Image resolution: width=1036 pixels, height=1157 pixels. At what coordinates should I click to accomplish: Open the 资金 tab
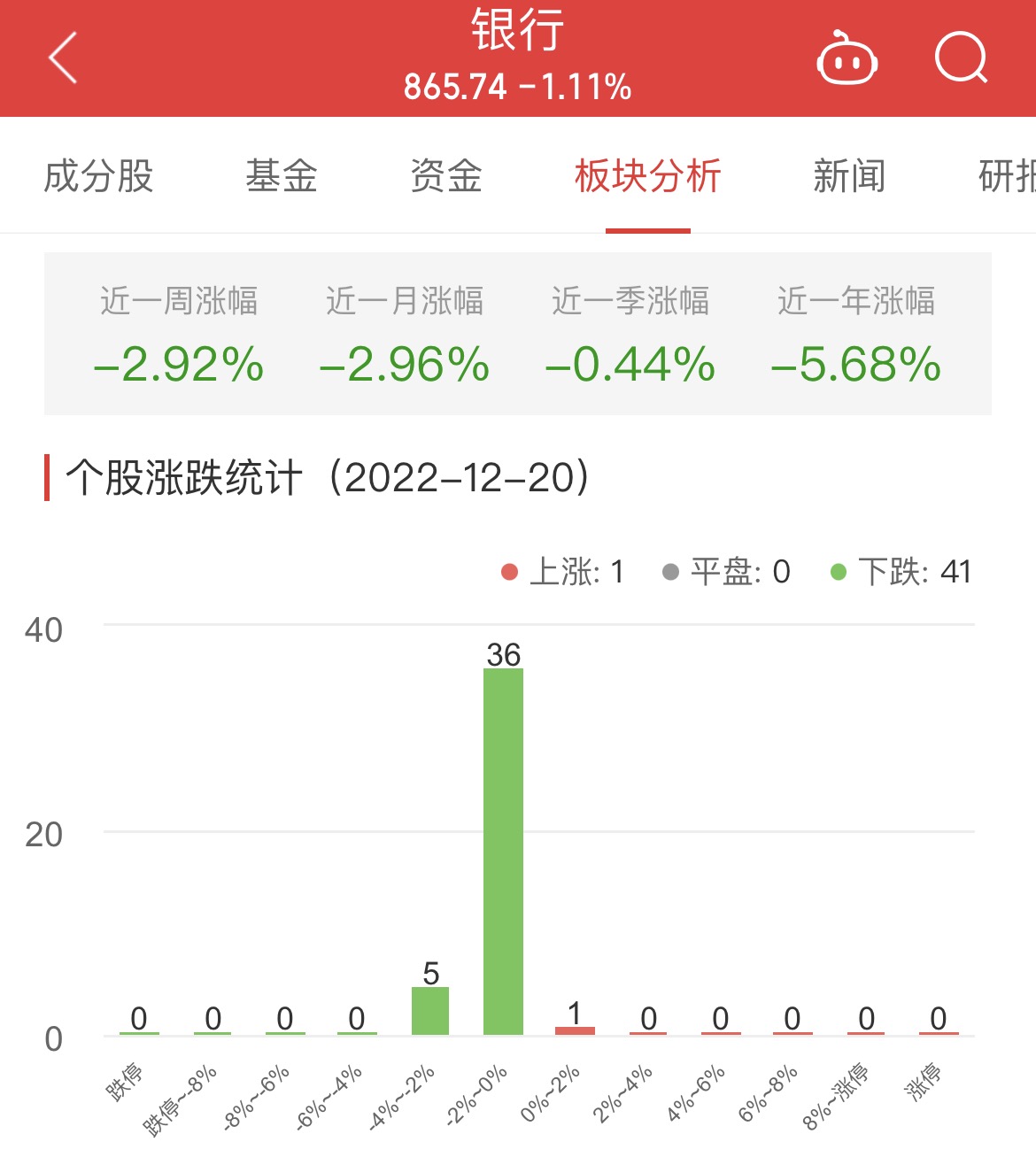pos(446,175)
